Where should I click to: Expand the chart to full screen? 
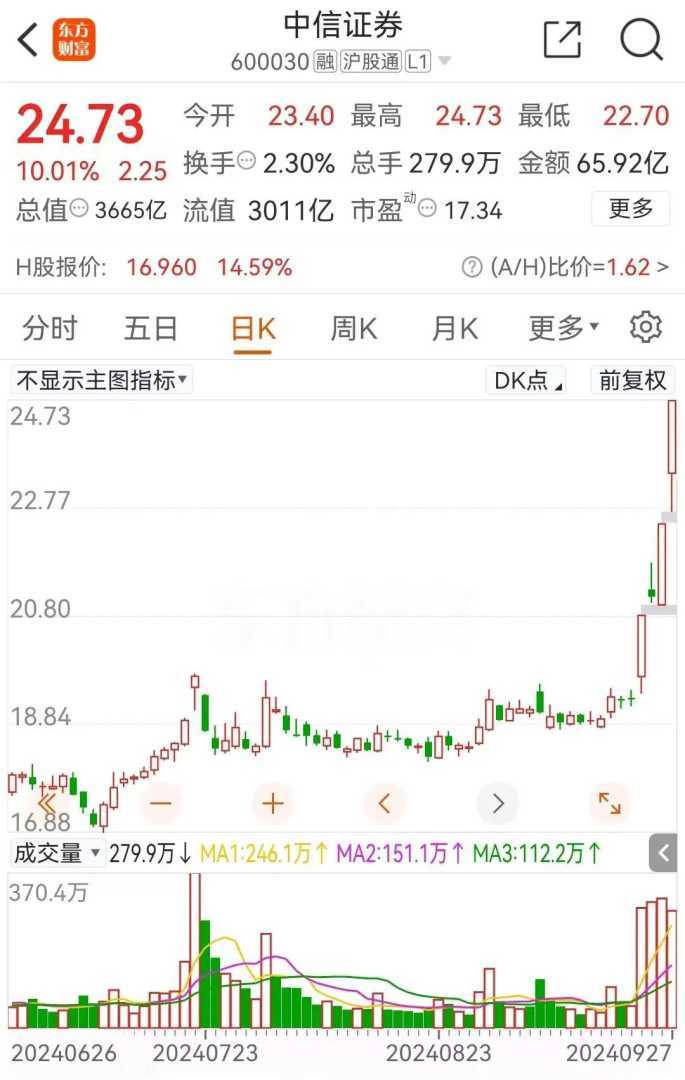coord(609,803)
